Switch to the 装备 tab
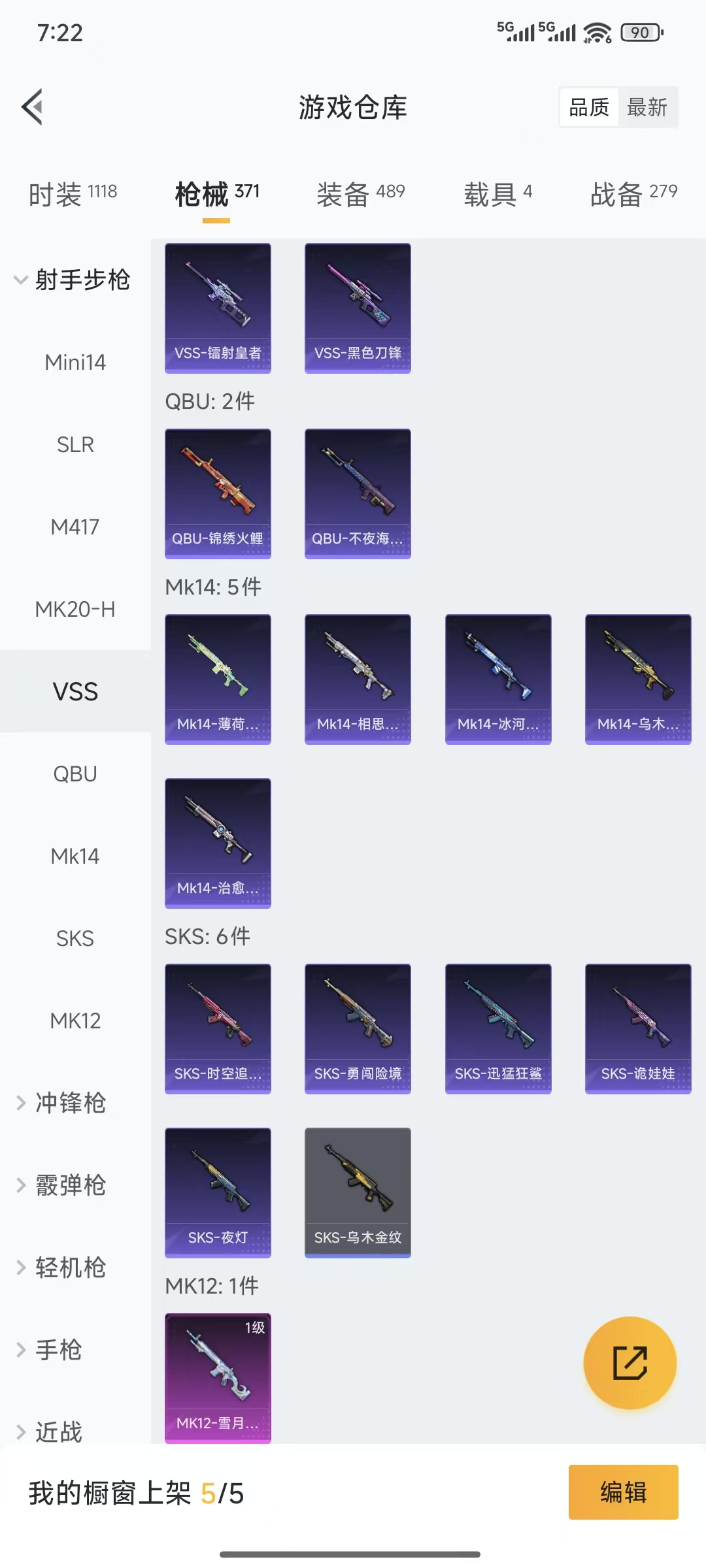The image size is (706, 1568). click(360, 194)
